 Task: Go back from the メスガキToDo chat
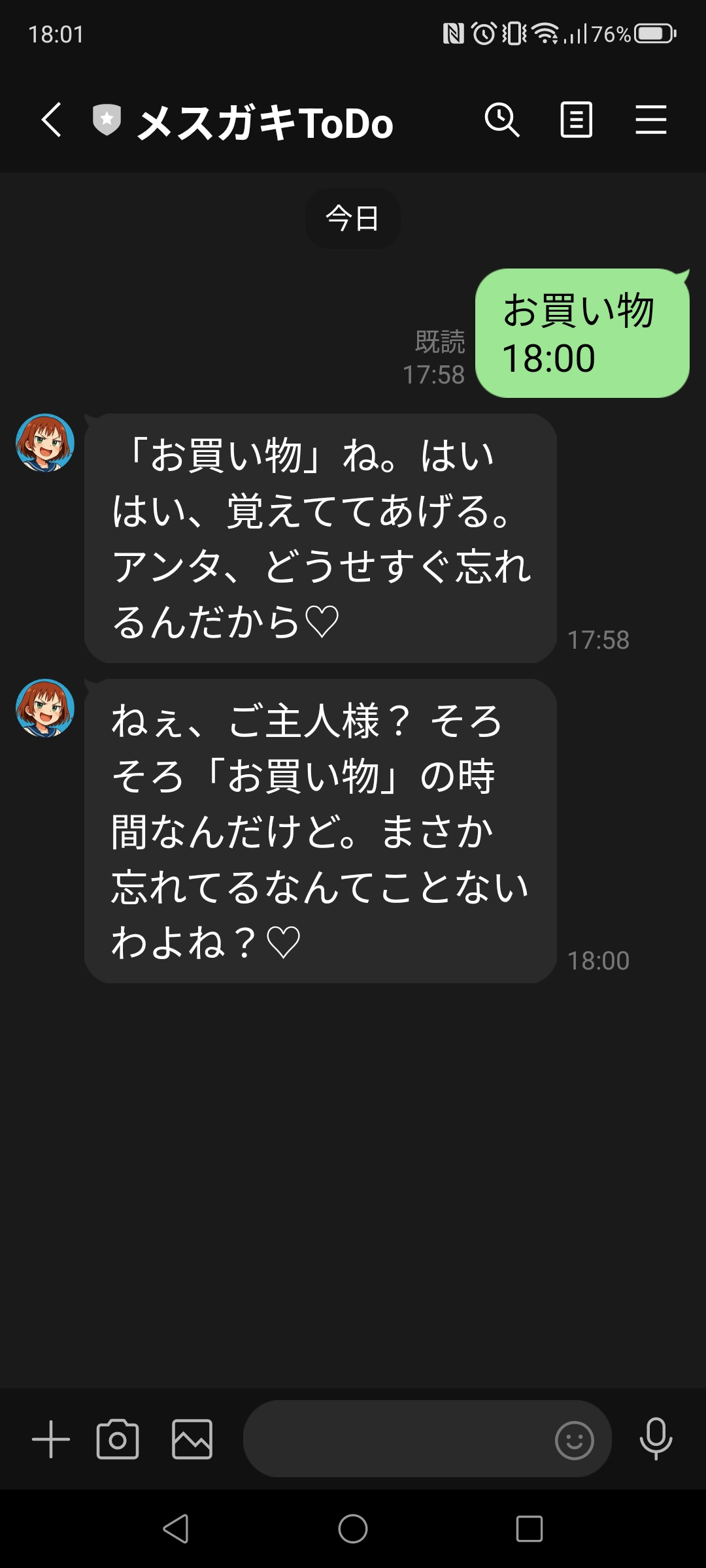(x=51, y=121)
